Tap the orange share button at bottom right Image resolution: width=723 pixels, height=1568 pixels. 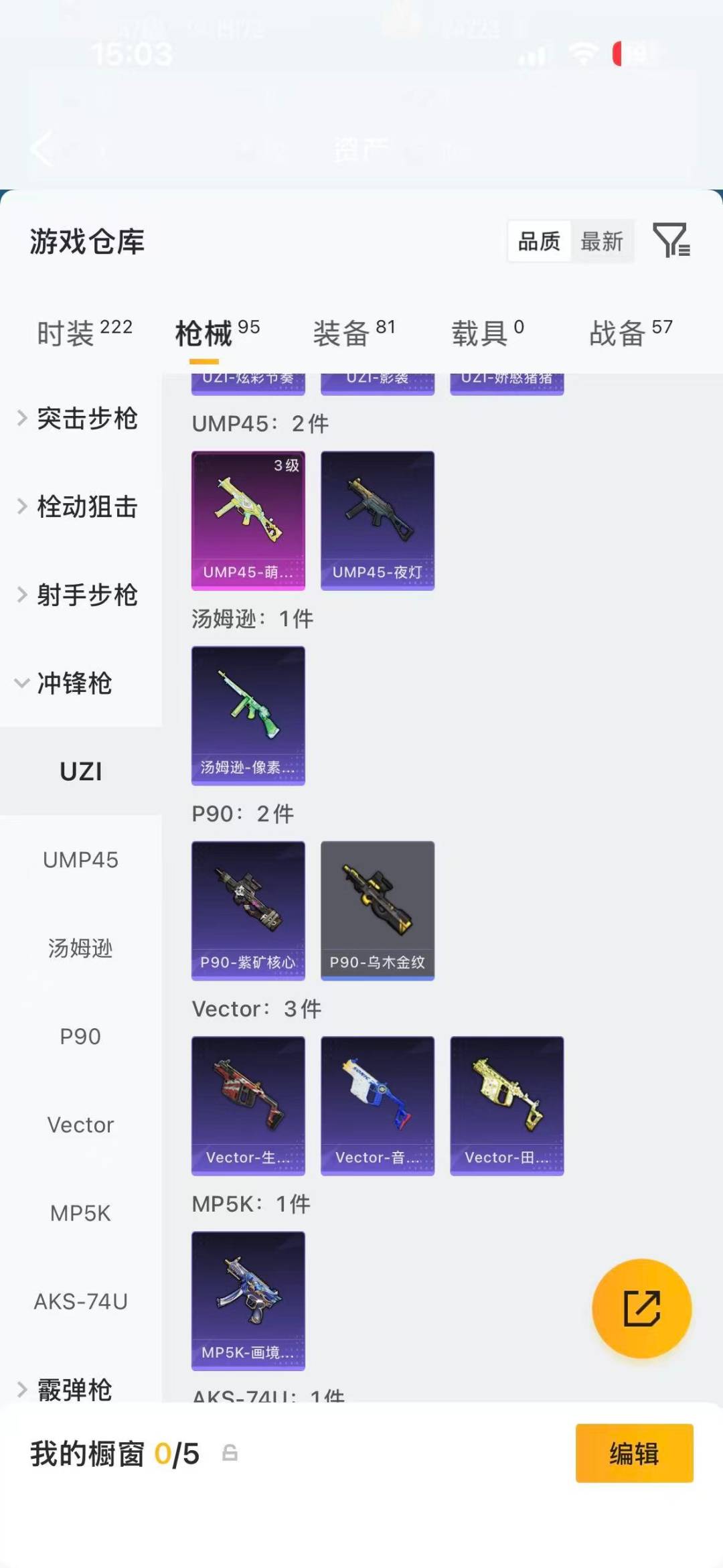pos(641,1308)
